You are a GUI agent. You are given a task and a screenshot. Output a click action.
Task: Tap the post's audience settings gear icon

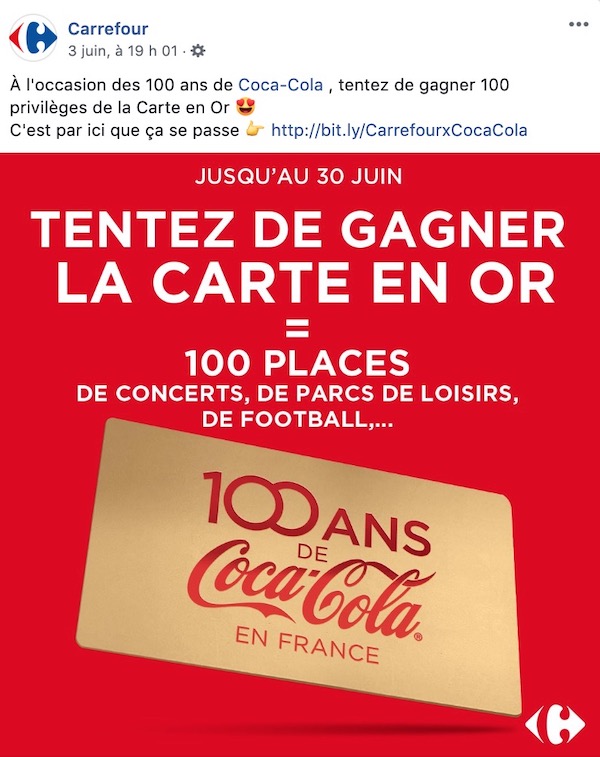coord(197,50)
